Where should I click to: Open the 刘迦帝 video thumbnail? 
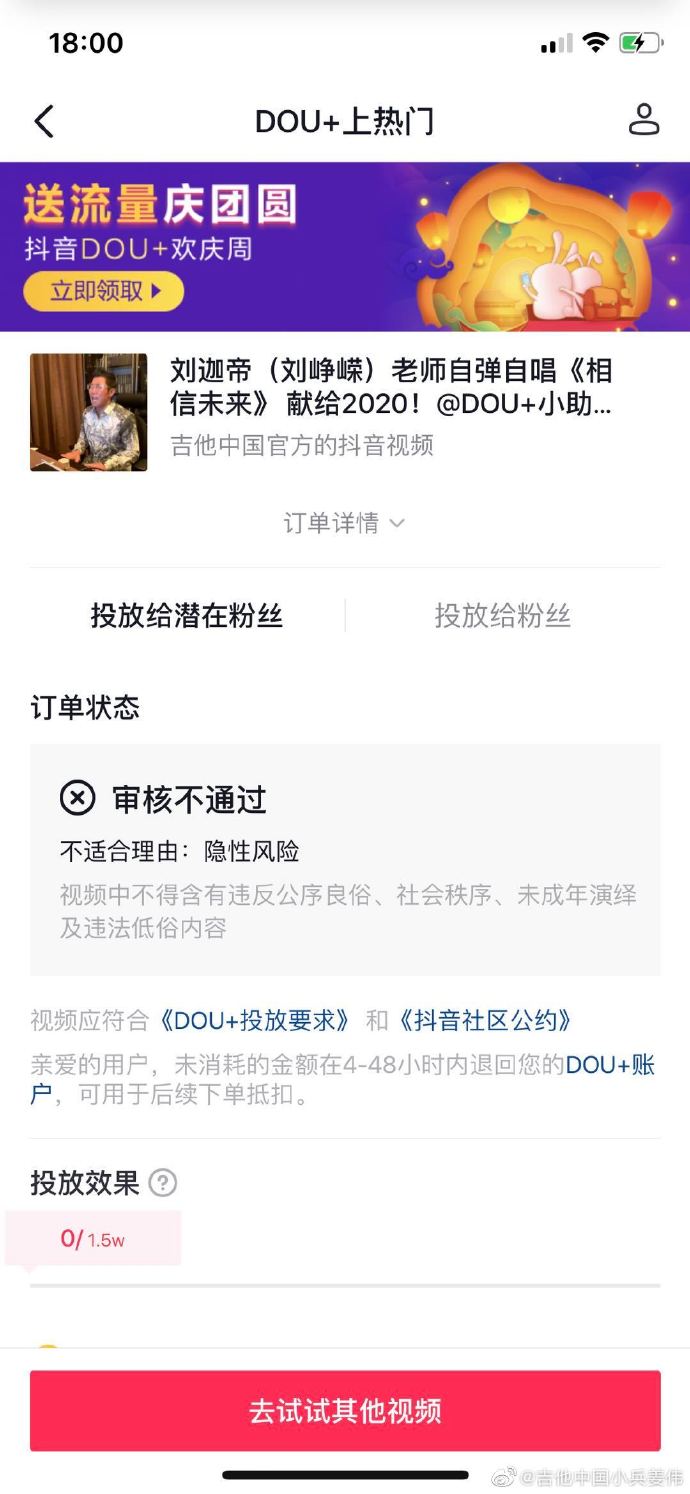click(x=88, y=412)
